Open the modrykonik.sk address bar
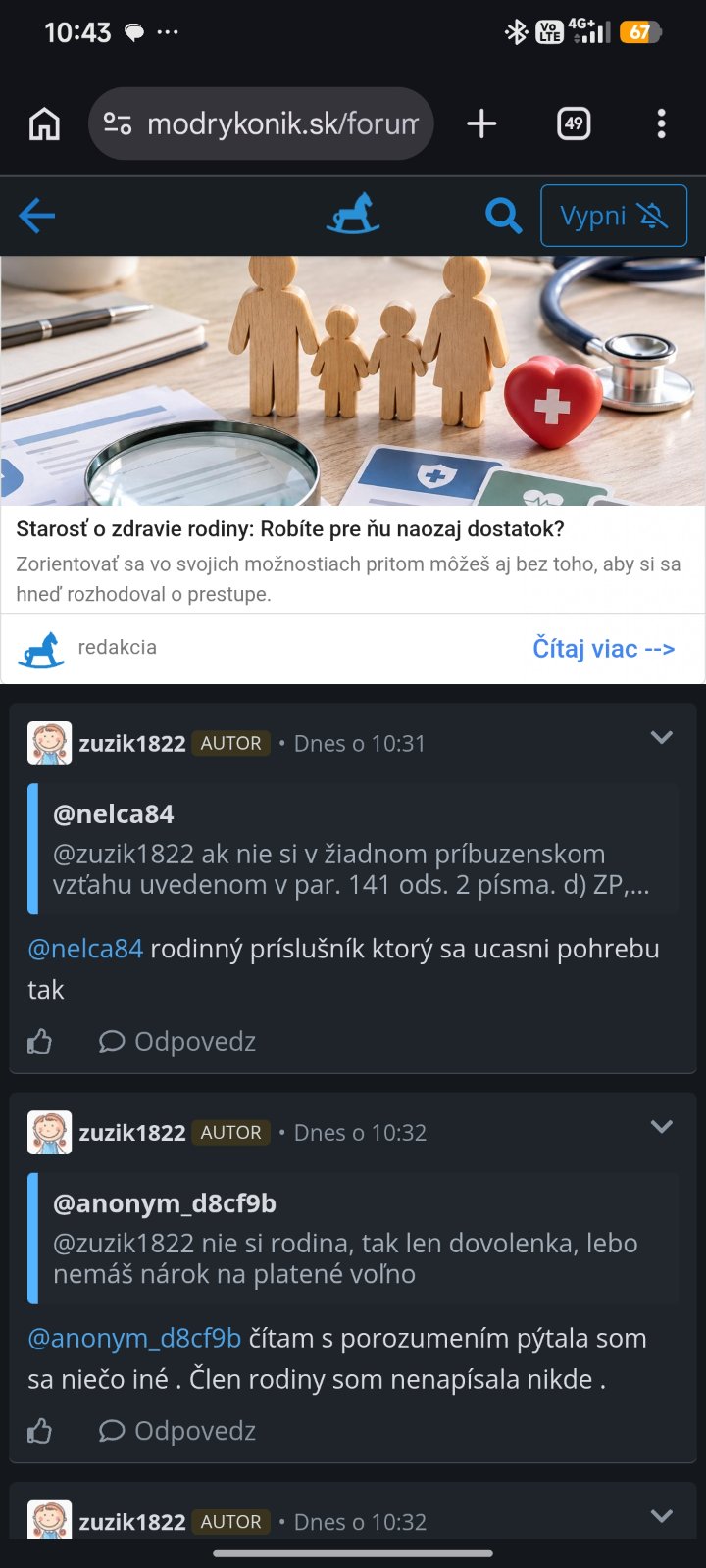This screenshot has width=706, height=1568. point(261,123)
